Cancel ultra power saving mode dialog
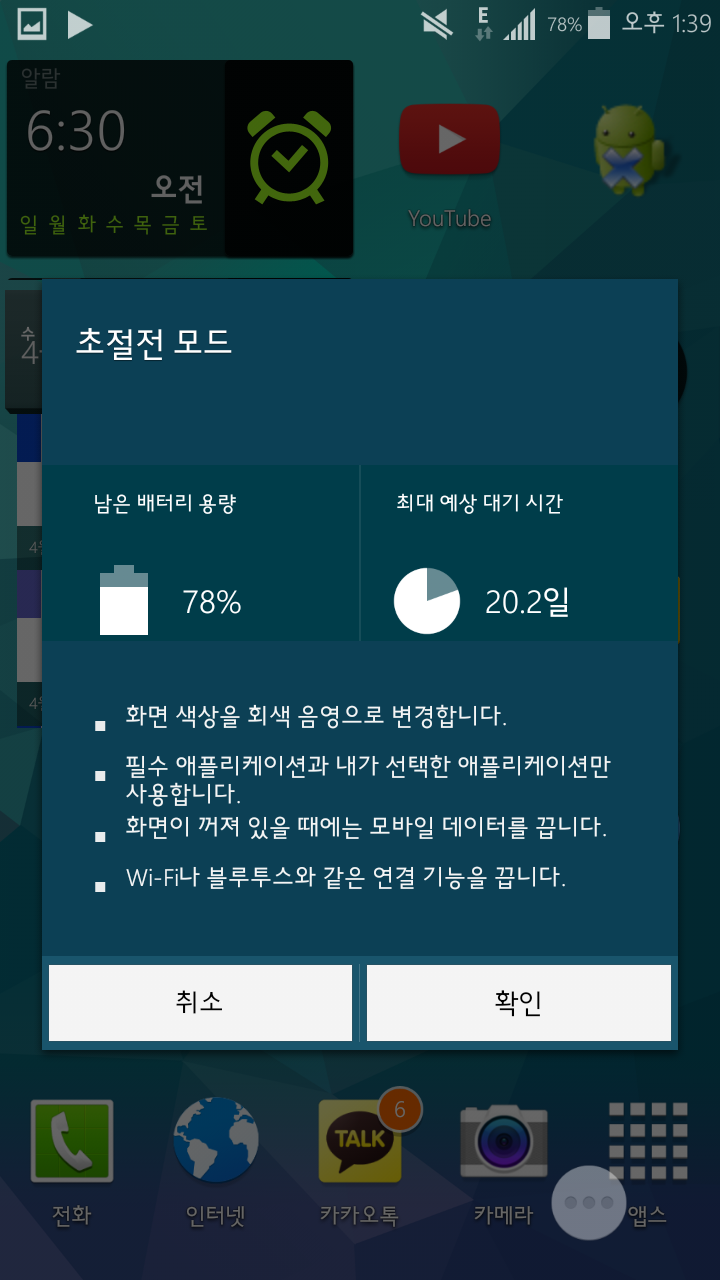Viewport: 720px width, 1280px height. [200, 1002]
